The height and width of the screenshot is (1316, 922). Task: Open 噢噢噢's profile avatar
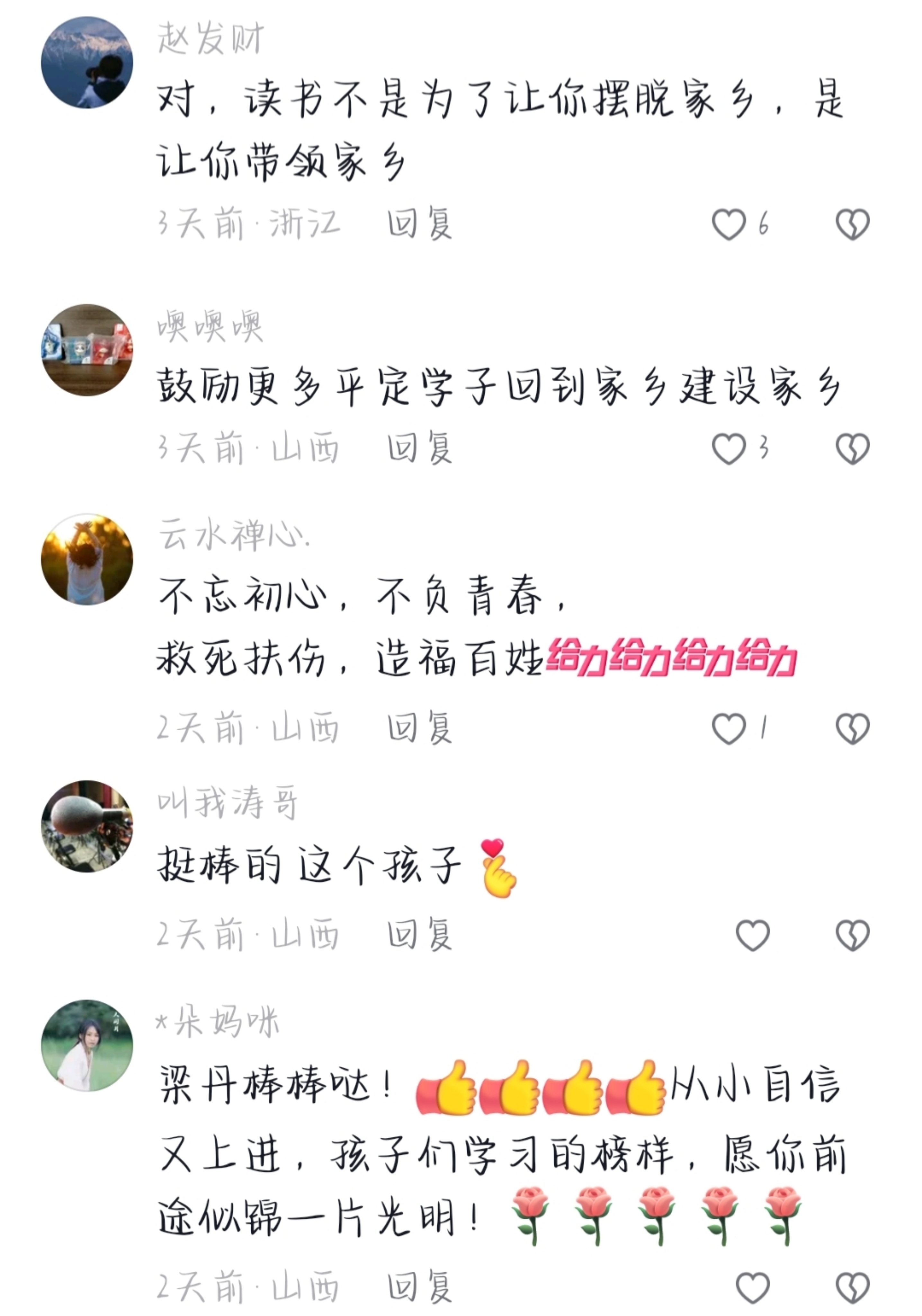pos(87,350)
